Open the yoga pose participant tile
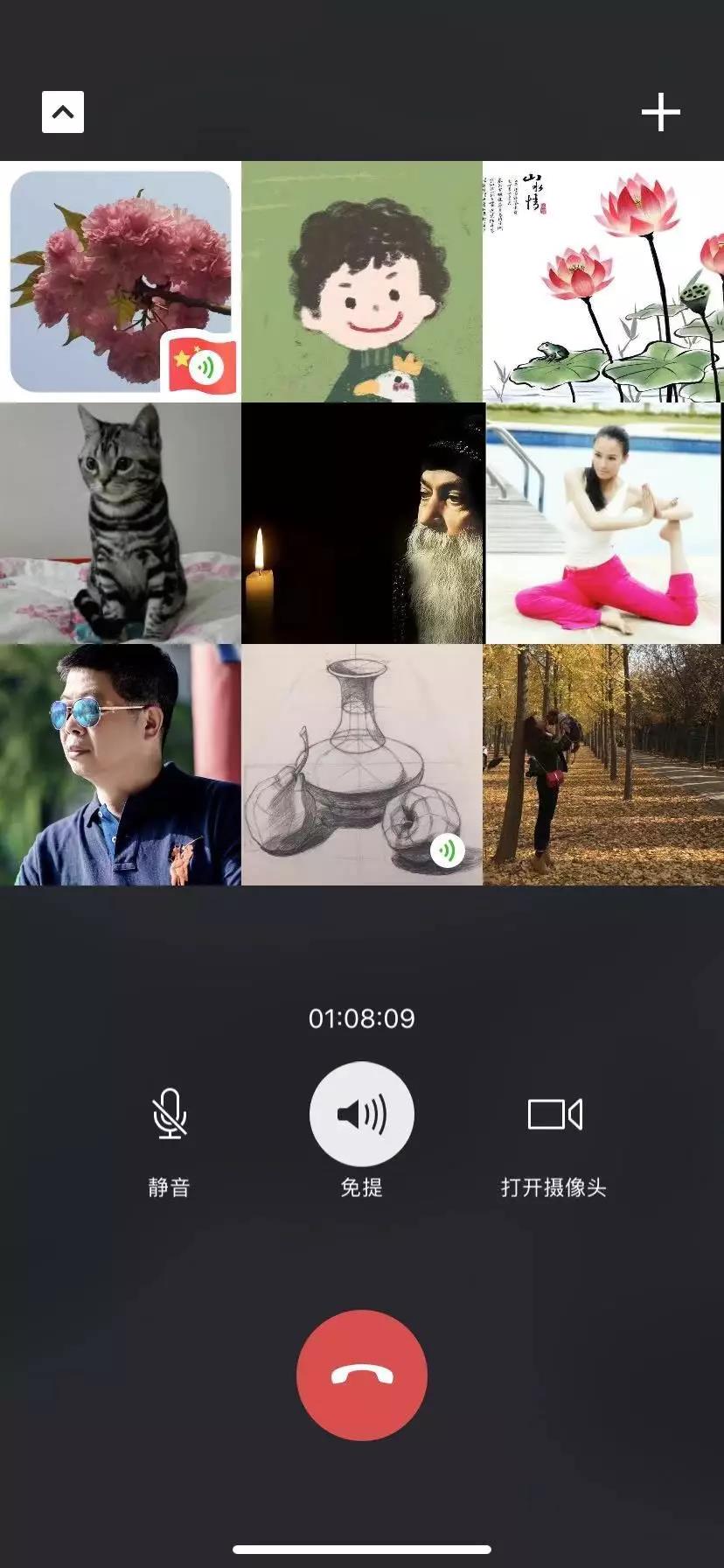This screenshot has height=1568, width=724. pos(603,523)
